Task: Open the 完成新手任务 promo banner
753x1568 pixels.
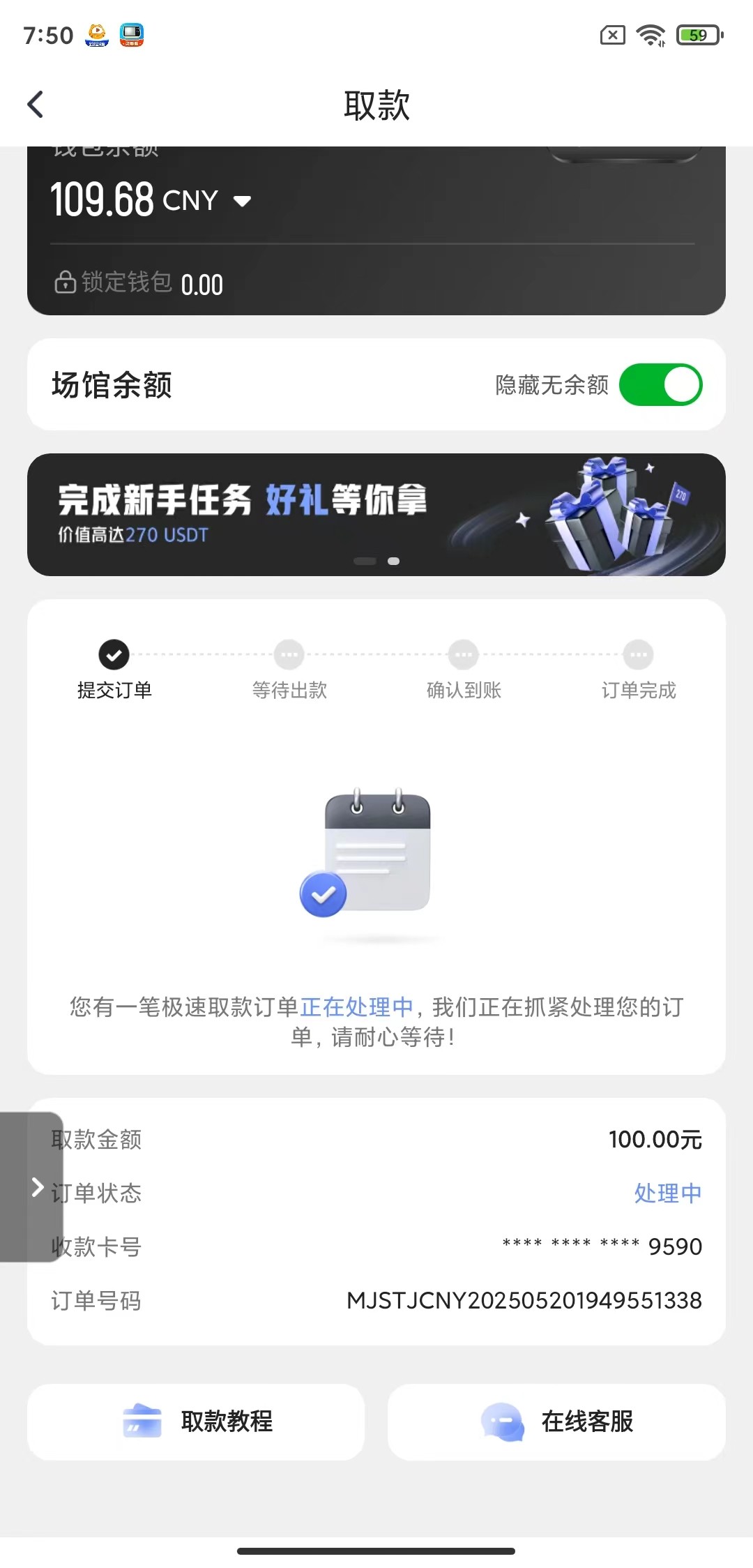Action: click(x=376, y=515)
